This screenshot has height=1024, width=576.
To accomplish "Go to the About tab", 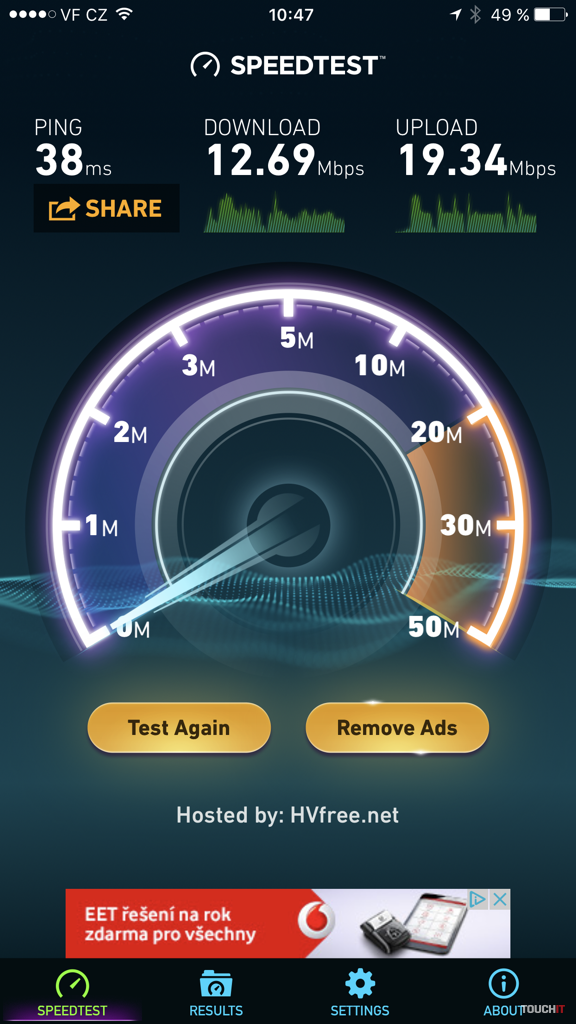I will tap(504, 993).
